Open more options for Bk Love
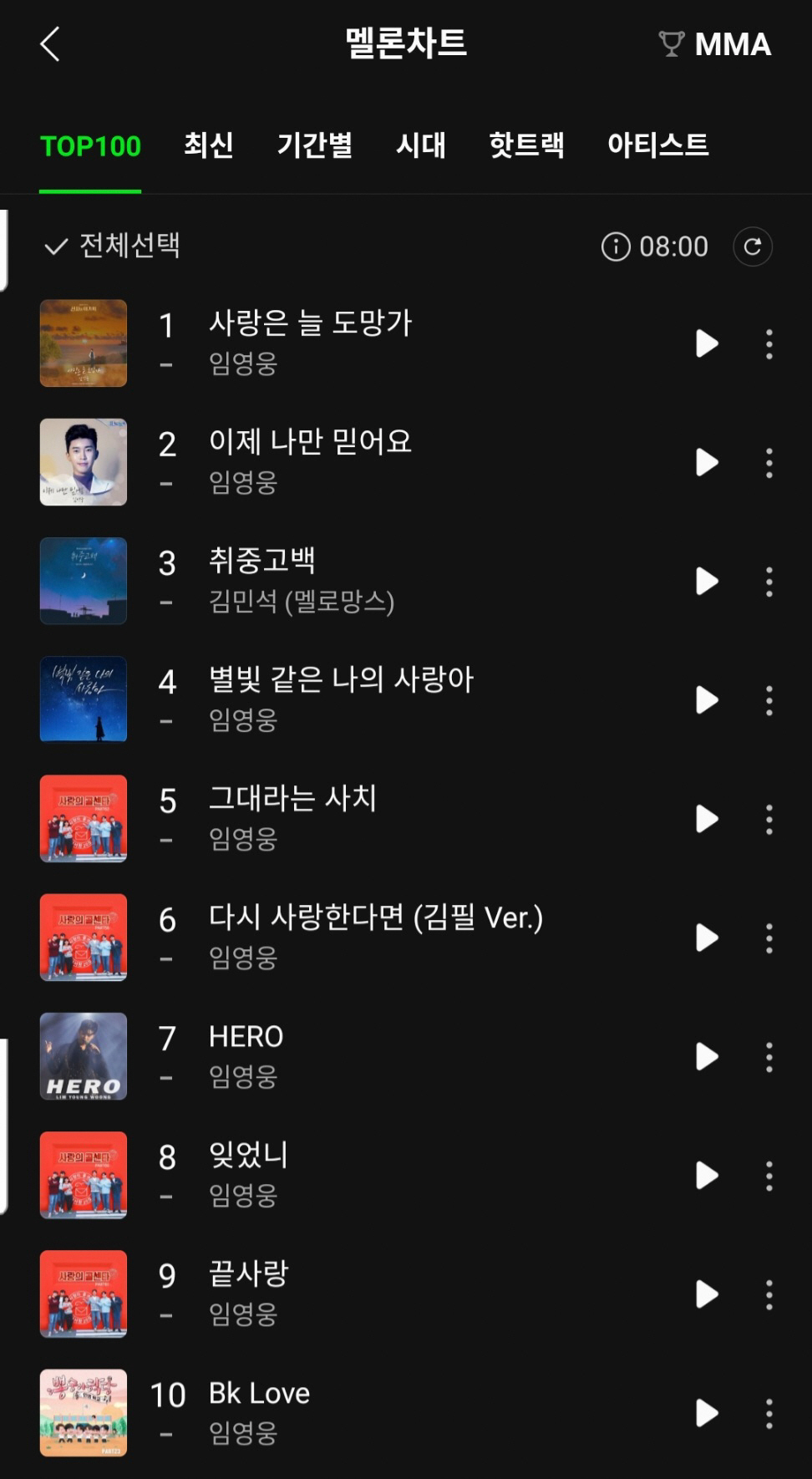 (769, 1413)
